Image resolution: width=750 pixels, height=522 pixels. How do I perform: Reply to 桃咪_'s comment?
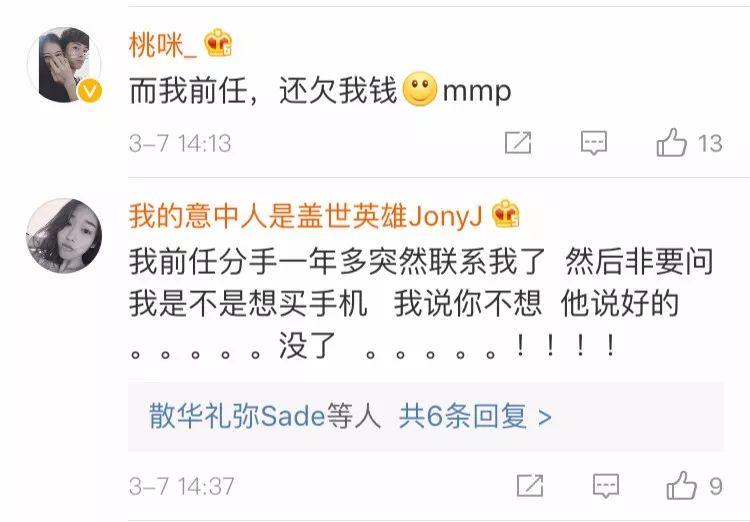[x=594, y=143]
